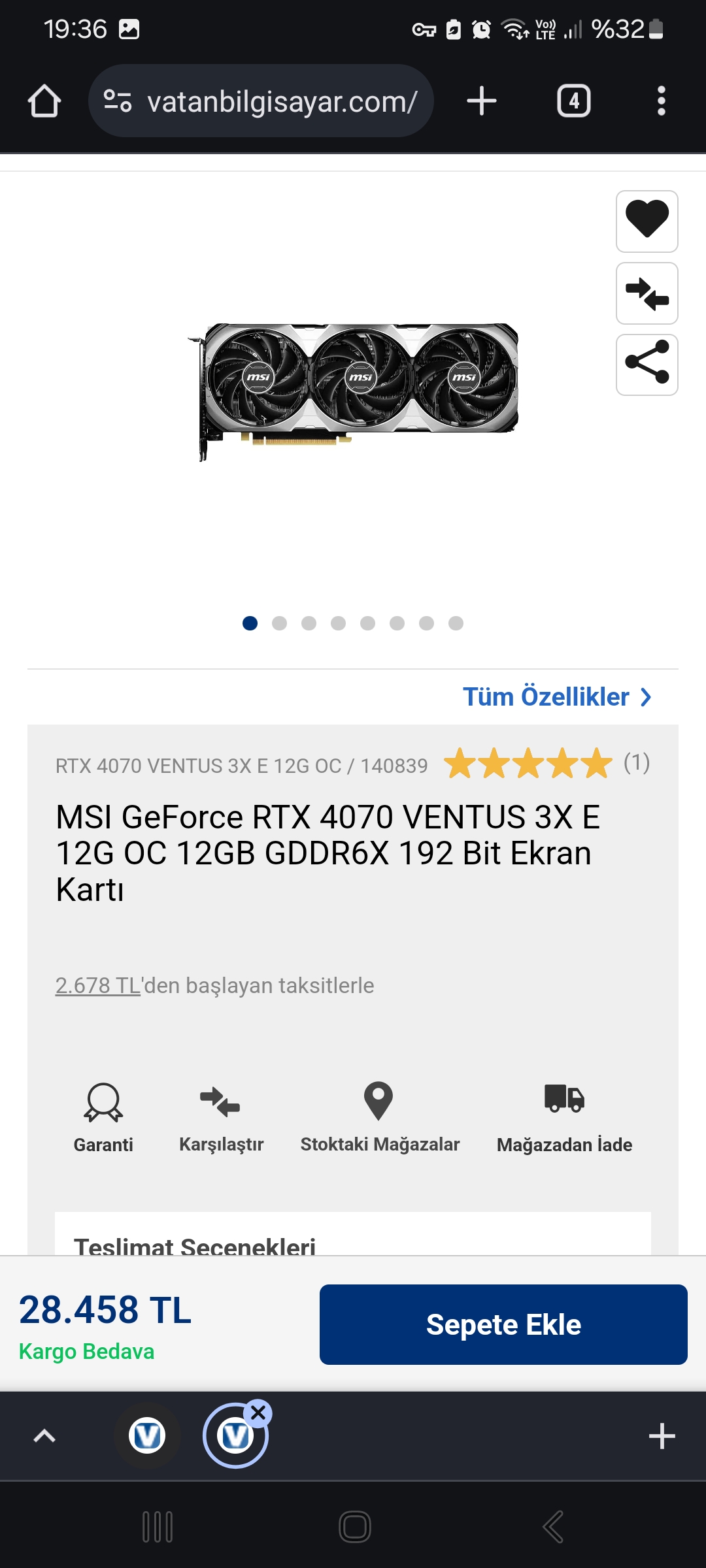Add a new tab from bottom strip
The width and height of the screenshot is (706, 1568).
(662, 1435)
